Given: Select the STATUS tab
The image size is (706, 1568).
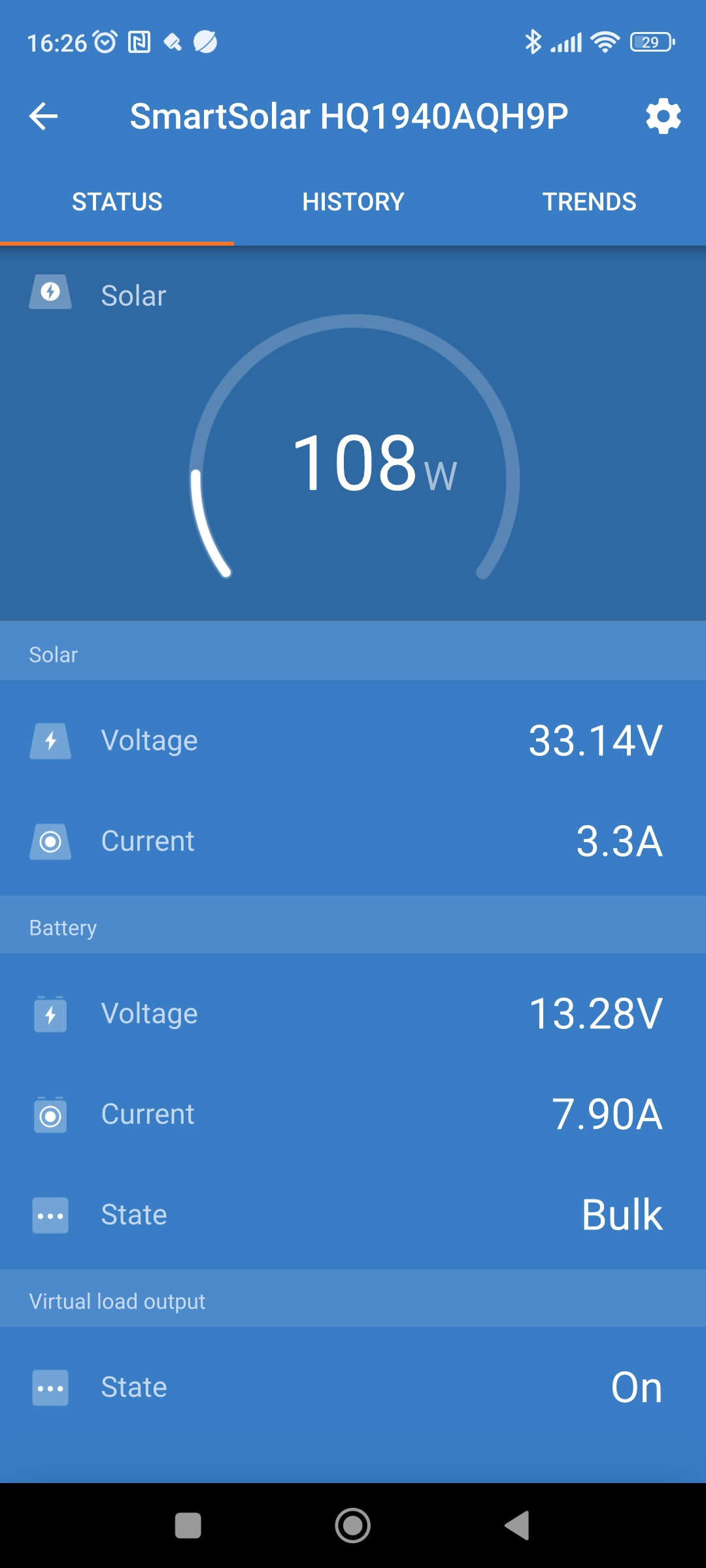Looking at the screenshot, I should tap(117, 202).
